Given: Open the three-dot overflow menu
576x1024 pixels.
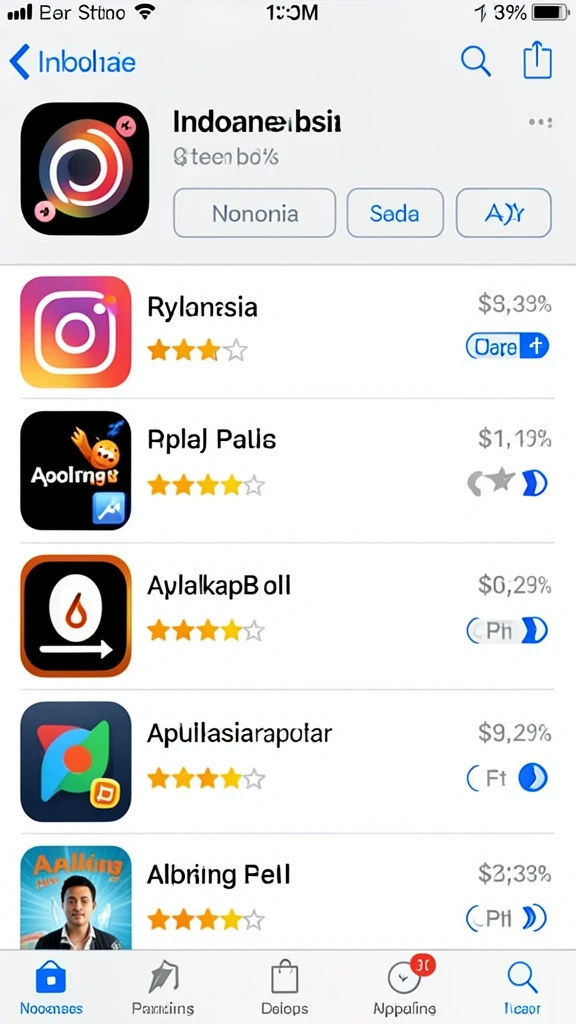Looking at the screenshot, I should [x=540, y=122].
